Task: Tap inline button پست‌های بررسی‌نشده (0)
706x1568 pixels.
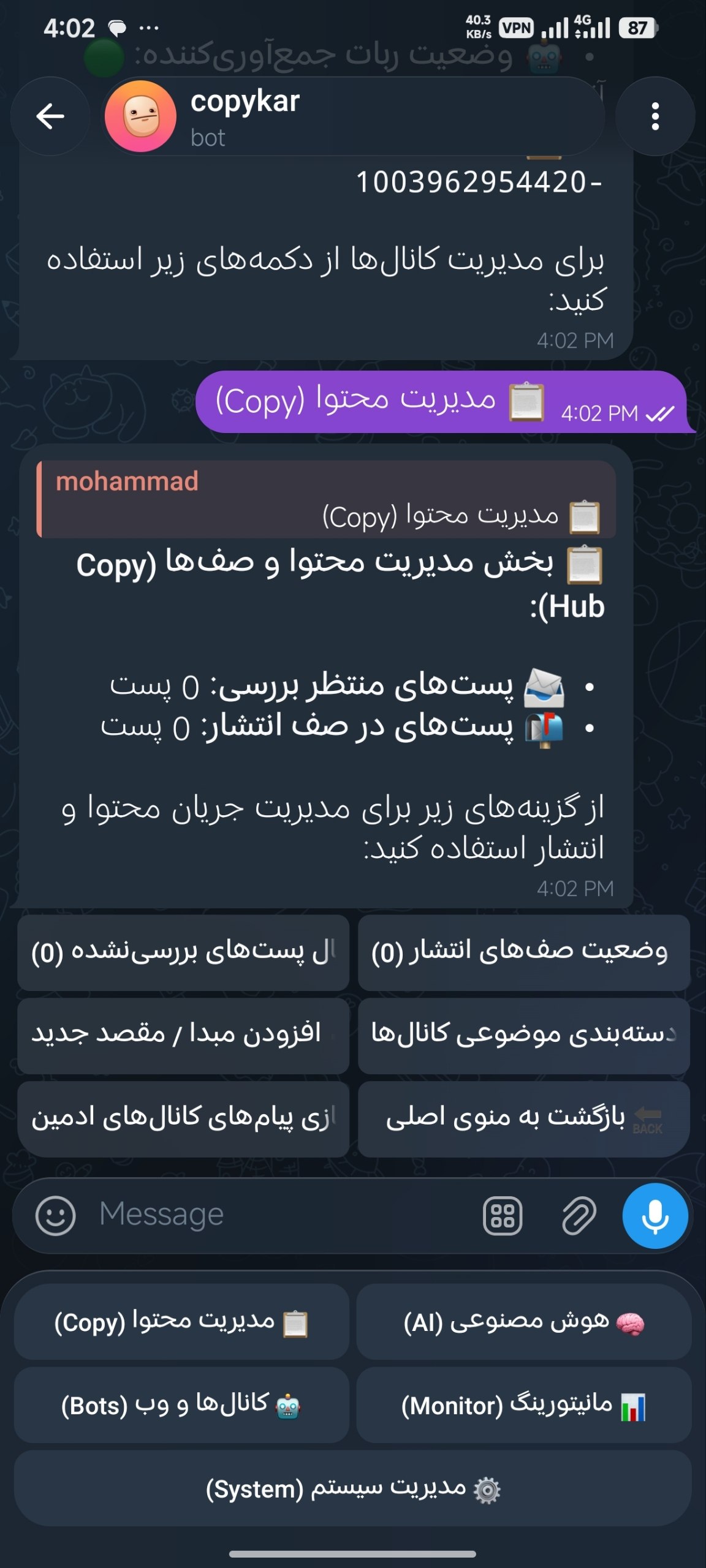Action: point(183,952)
